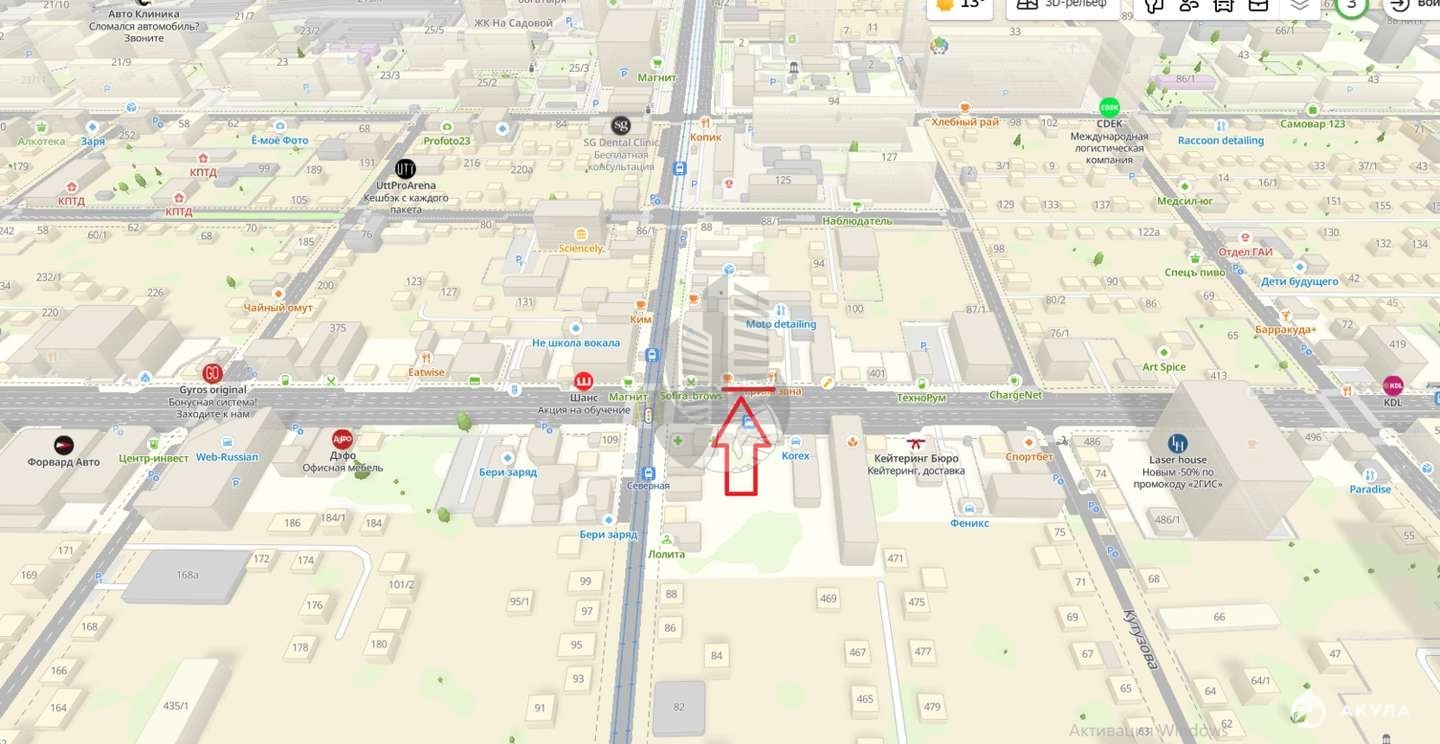Open the UttProArena place marker
This screenshot has width=1440, height=744.
coord(405,169)
